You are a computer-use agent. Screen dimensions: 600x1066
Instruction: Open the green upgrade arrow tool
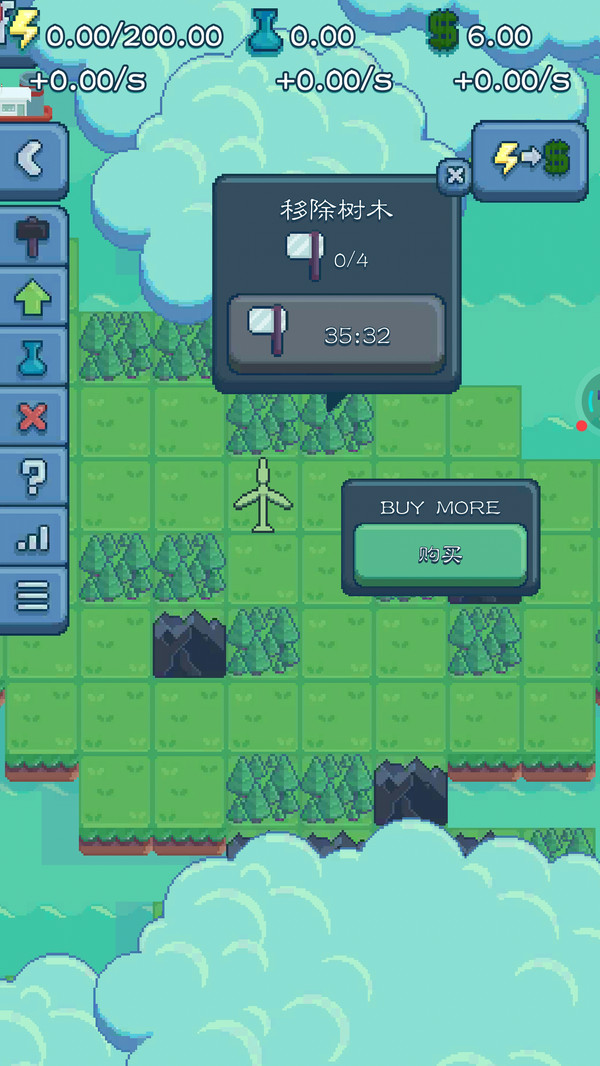coord(32,296)
